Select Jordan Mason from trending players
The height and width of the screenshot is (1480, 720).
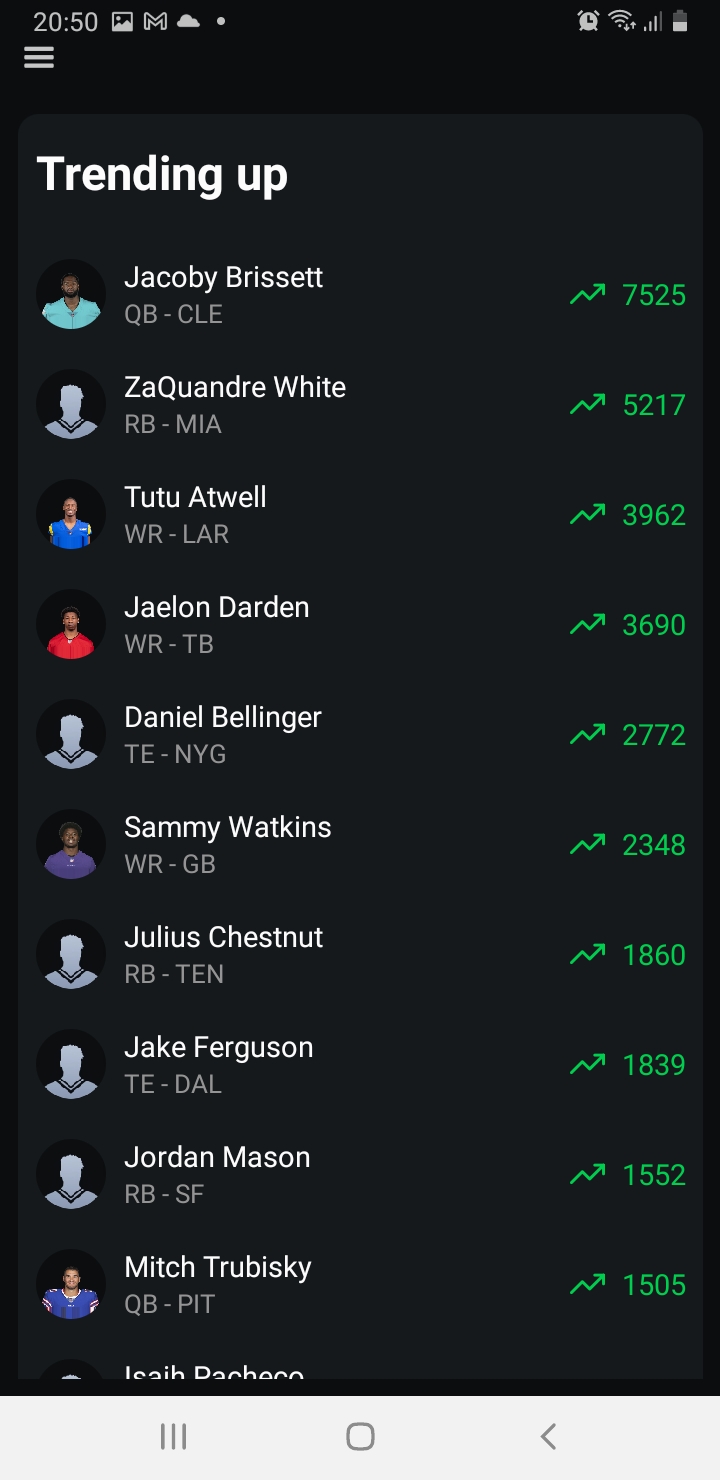point(360,1175)
